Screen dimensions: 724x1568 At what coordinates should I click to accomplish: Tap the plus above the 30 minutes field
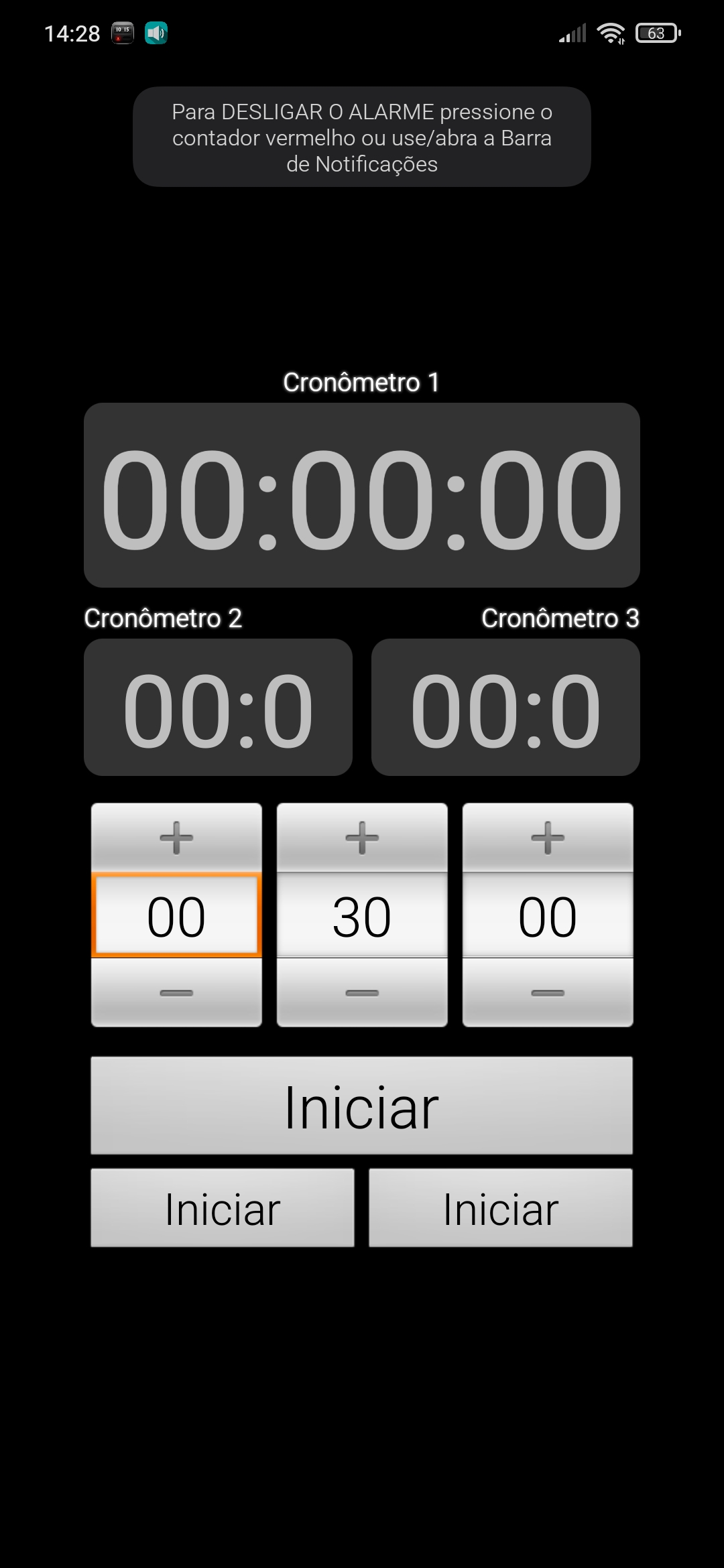tap(362, 838)
